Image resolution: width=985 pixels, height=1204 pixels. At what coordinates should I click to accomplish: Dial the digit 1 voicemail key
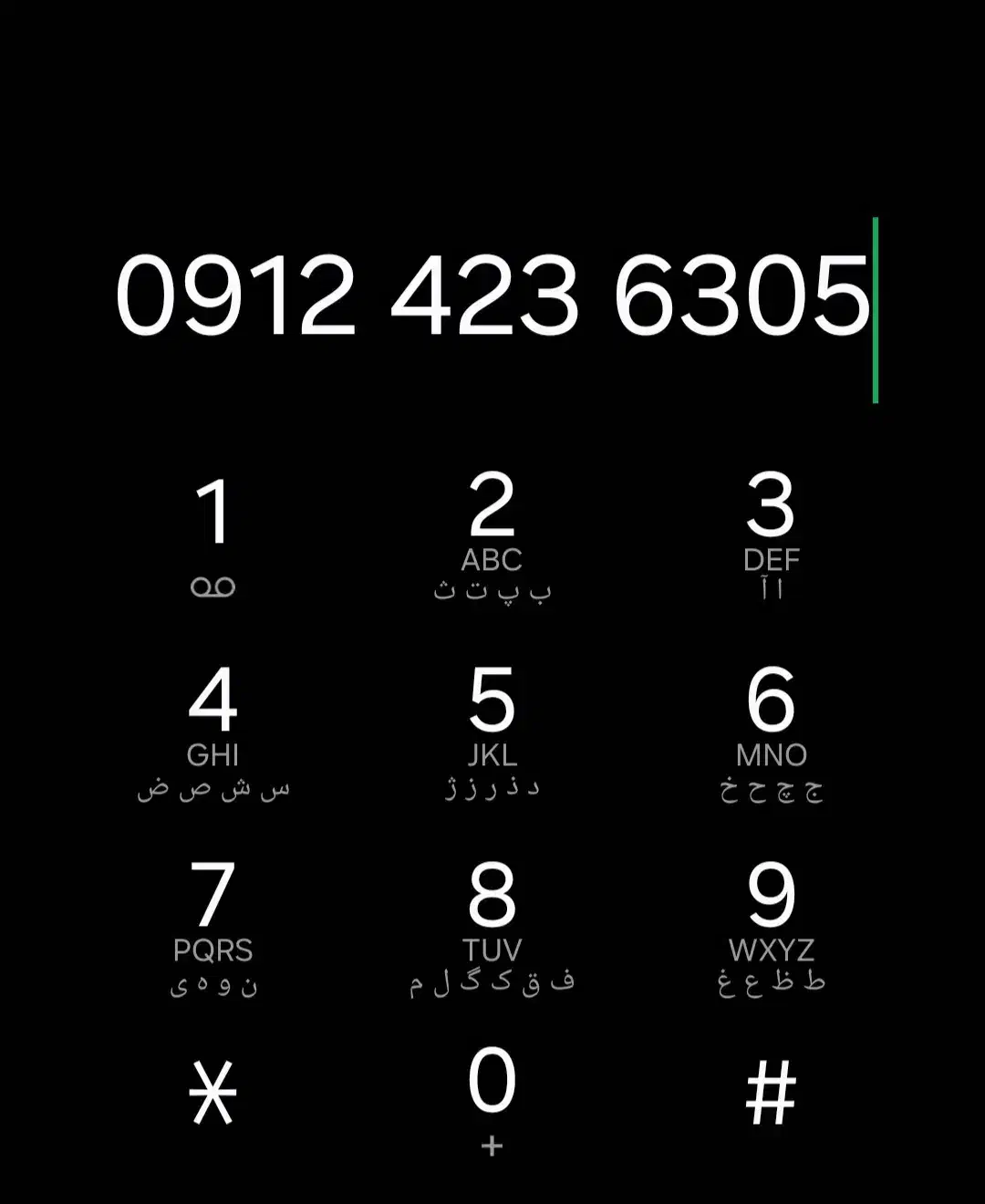(x=213, y=534)
